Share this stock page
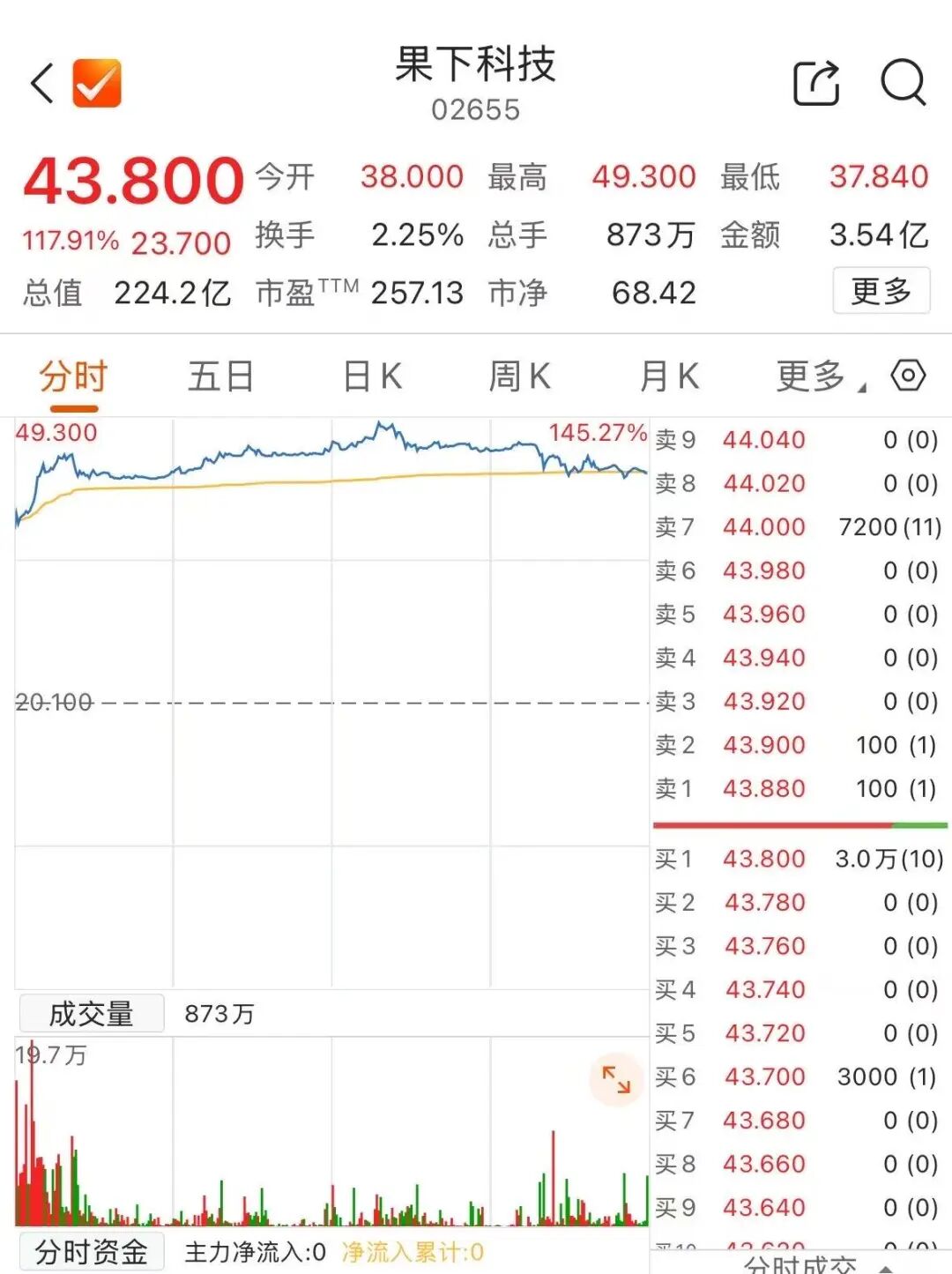952x1274 pixels. (x=816, y=84)
